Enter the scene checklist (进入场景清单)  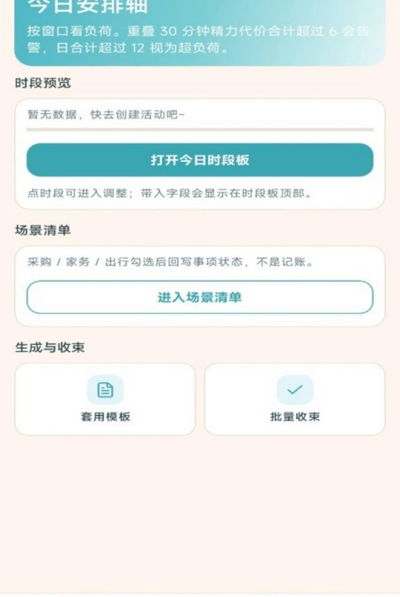pyautogui.click(x=200, y=297)
